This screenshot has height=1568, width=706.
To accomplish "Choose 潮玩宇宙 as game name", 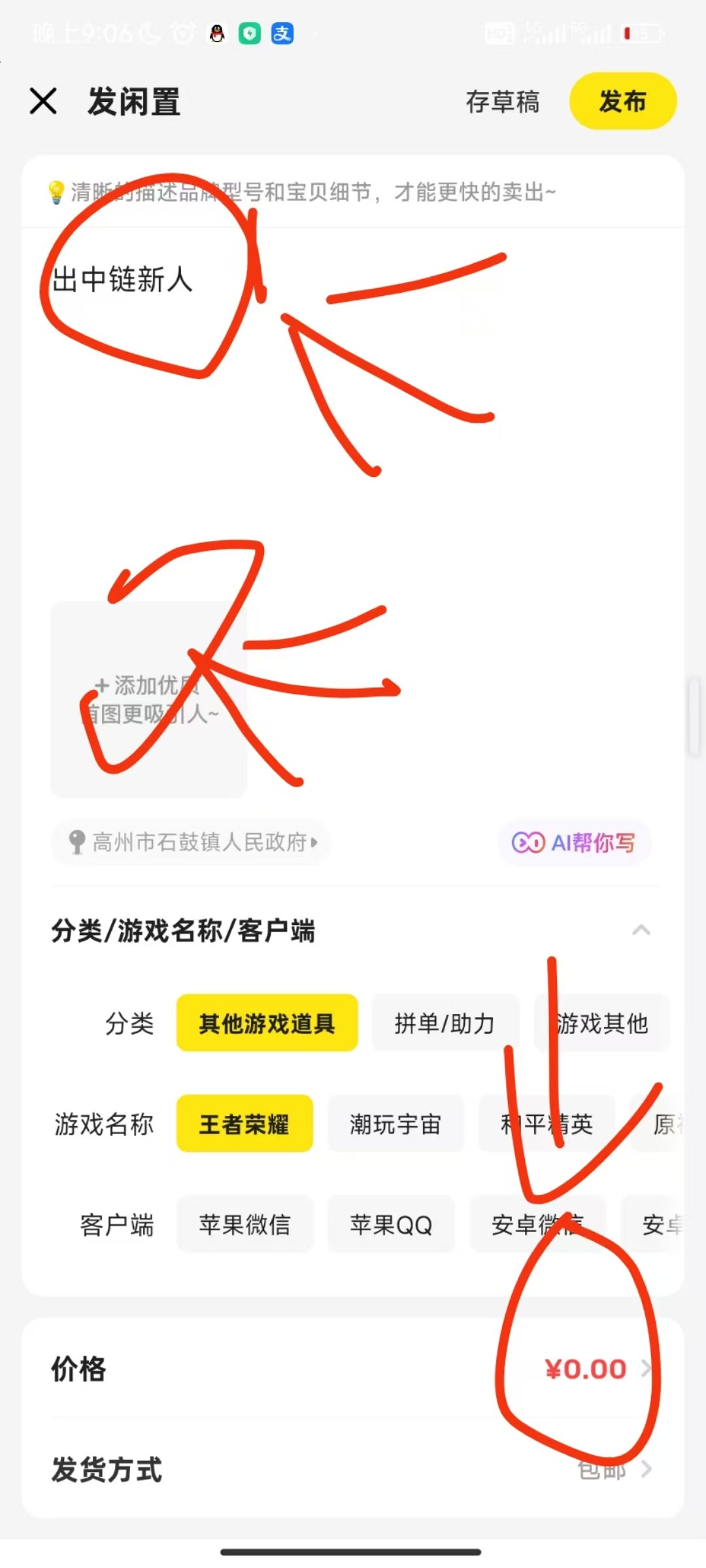I will (x=395, y=1124).
